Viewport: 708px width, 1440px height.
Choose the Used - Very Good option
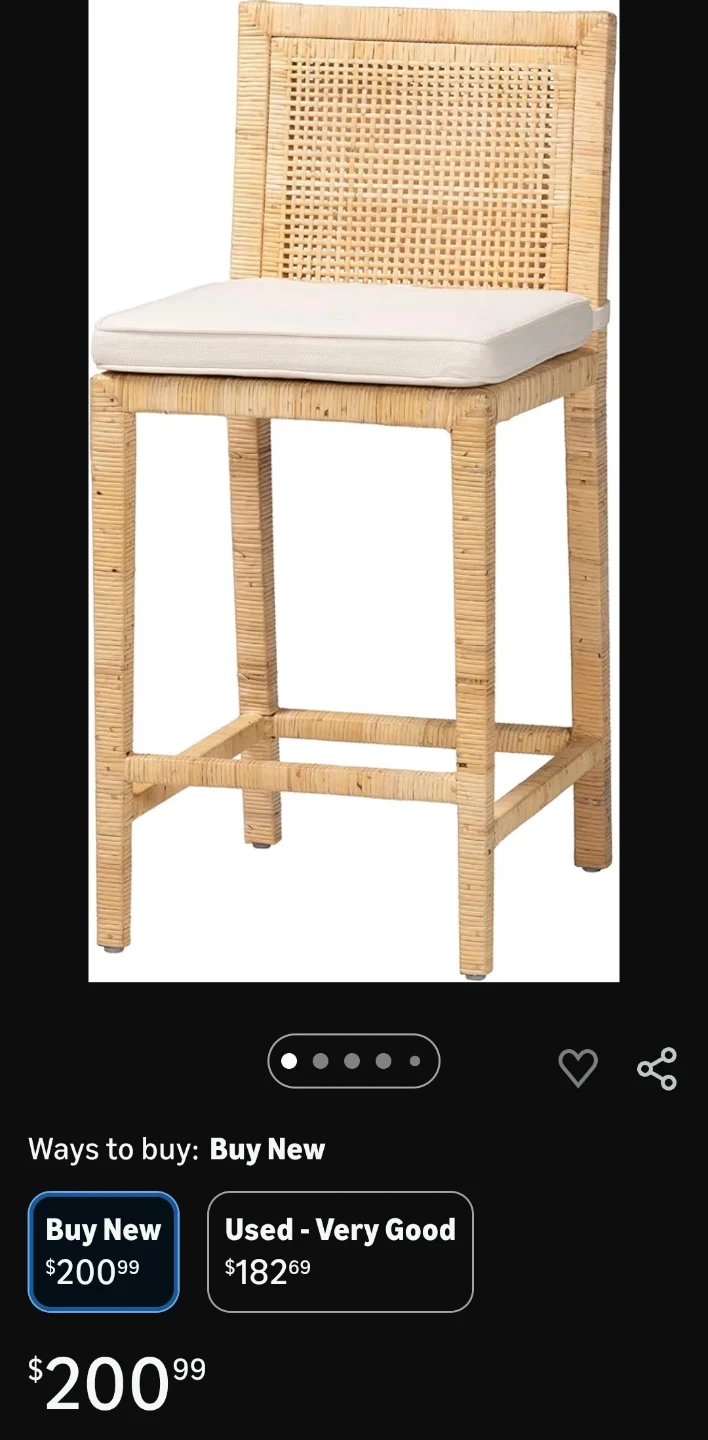[340, 1251]
